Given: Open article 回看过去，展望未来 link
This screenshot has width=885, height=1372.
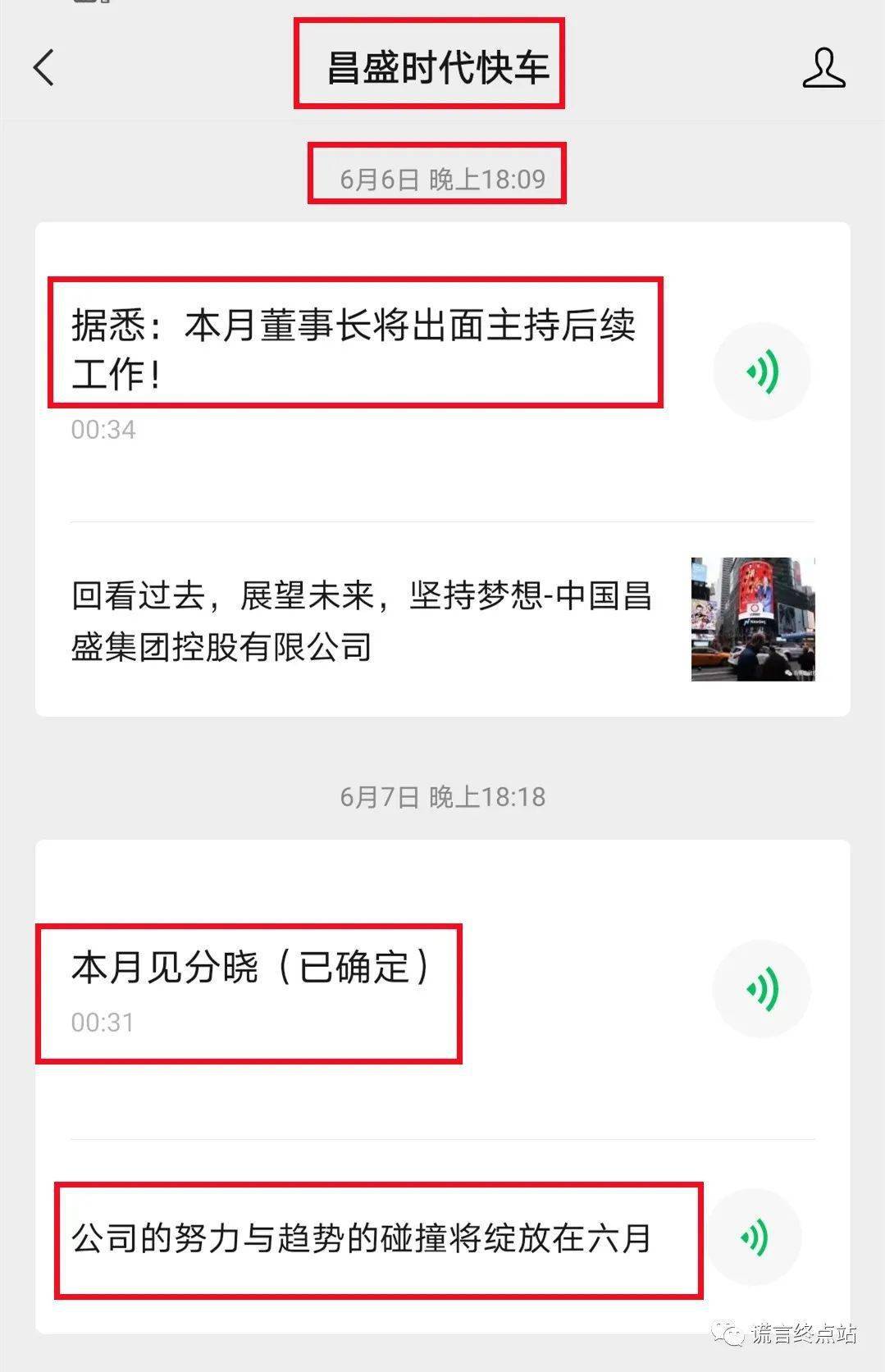Looking at the screenshot, I should pos(361,597).
